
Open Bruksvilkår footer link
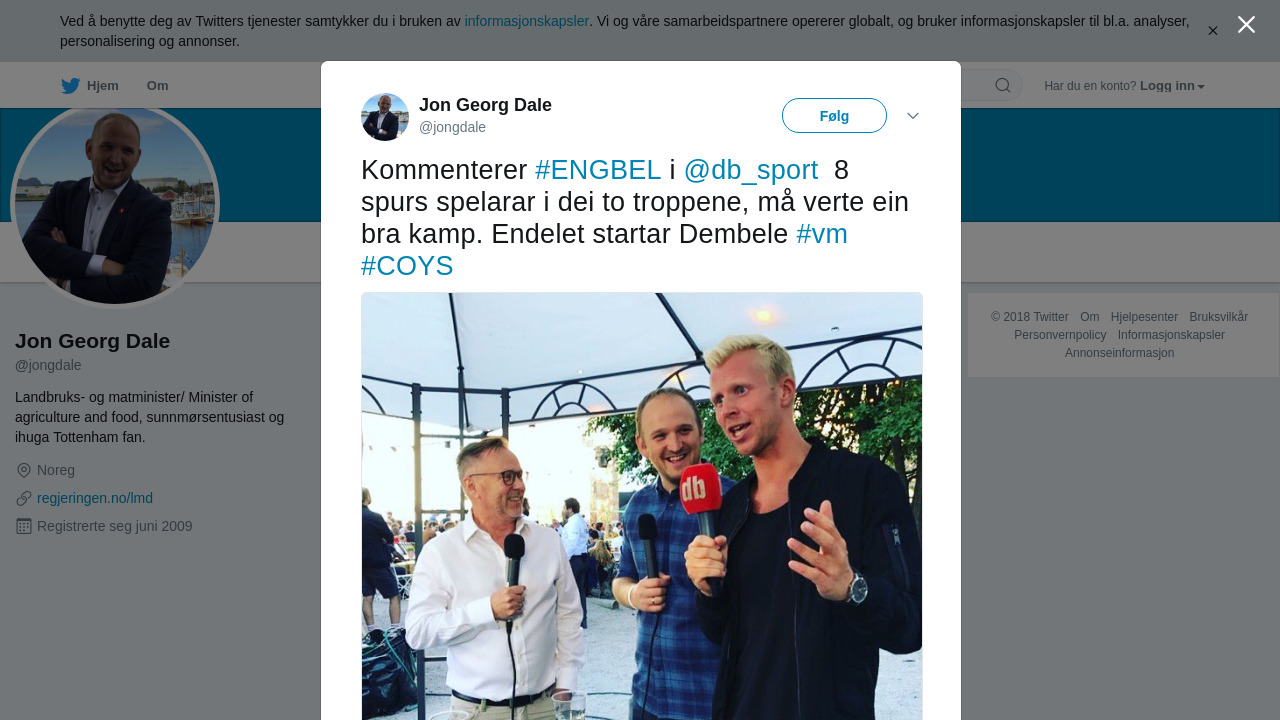tap(1218, 317)
